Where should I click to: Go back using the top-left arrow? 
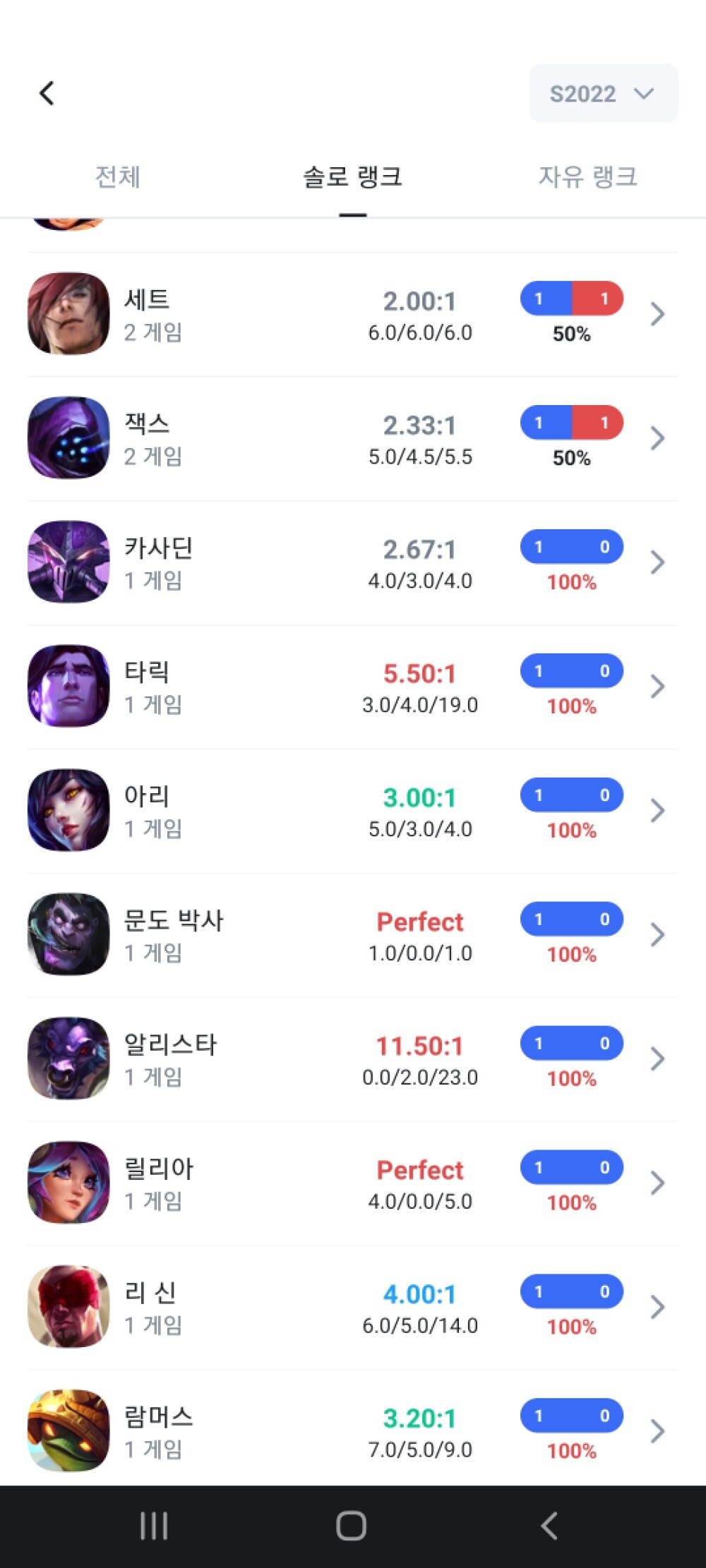coord(47,93)
